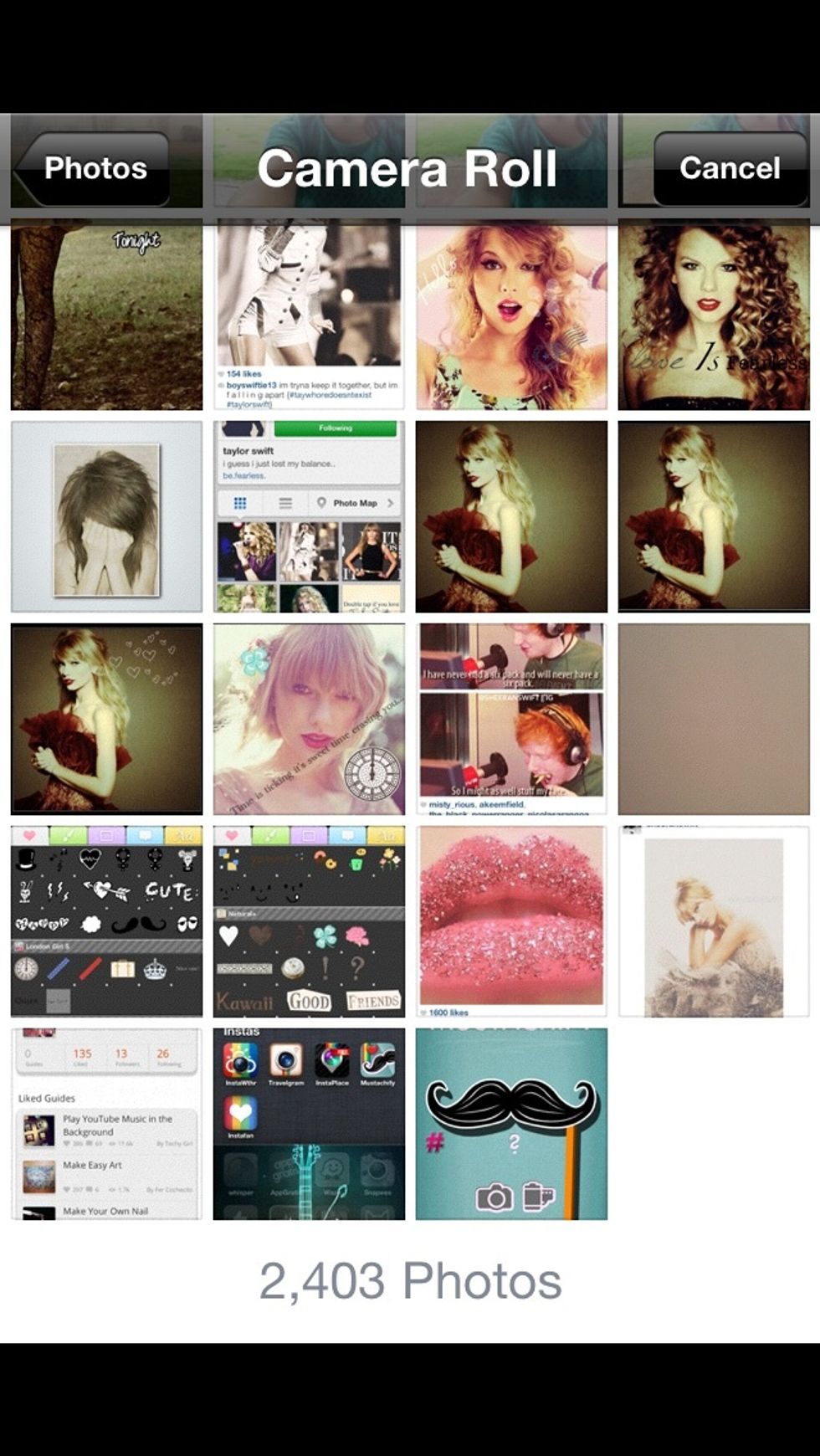Pick the Liked Guides screenshot thumbnail

(x=106, y=1124)
